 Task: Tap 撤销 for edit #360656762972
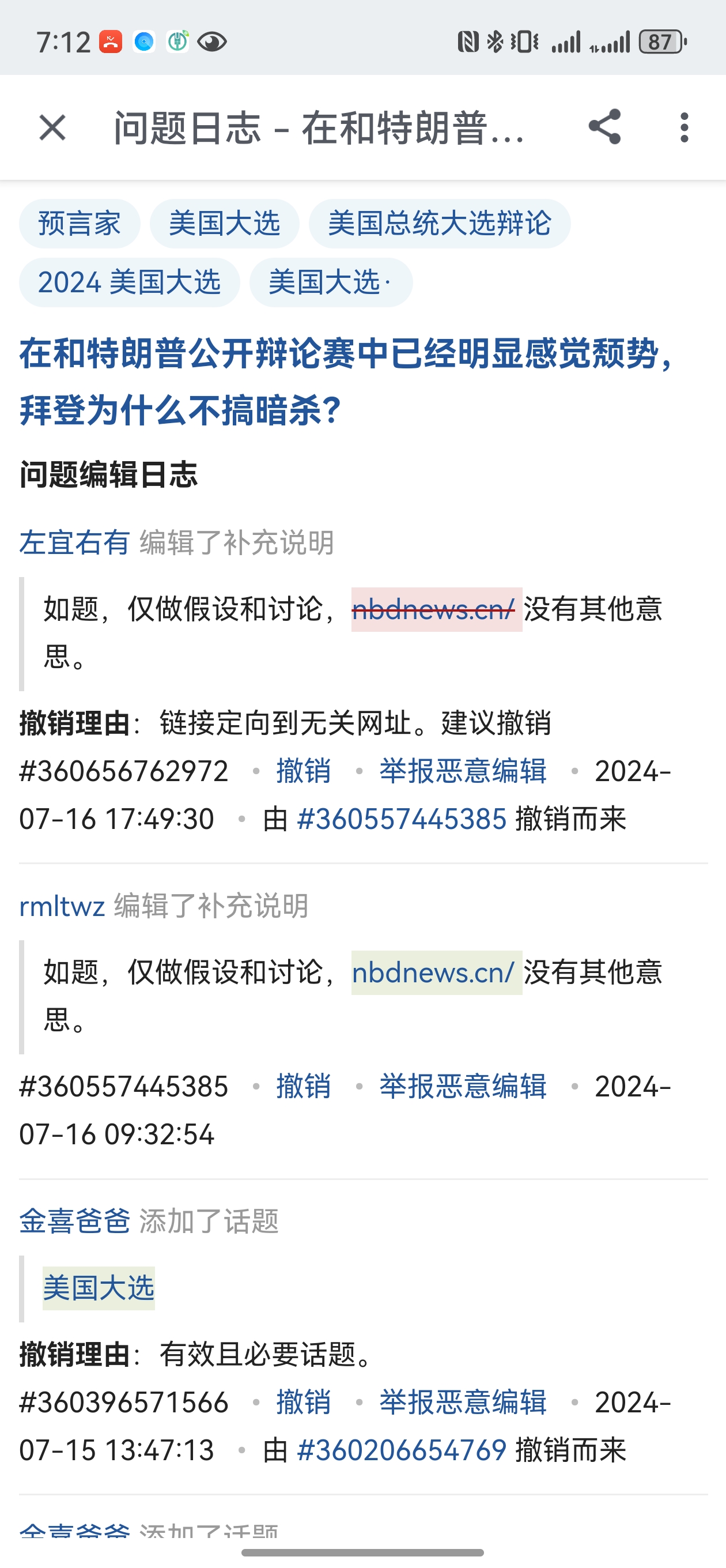[x=304, y=771]
